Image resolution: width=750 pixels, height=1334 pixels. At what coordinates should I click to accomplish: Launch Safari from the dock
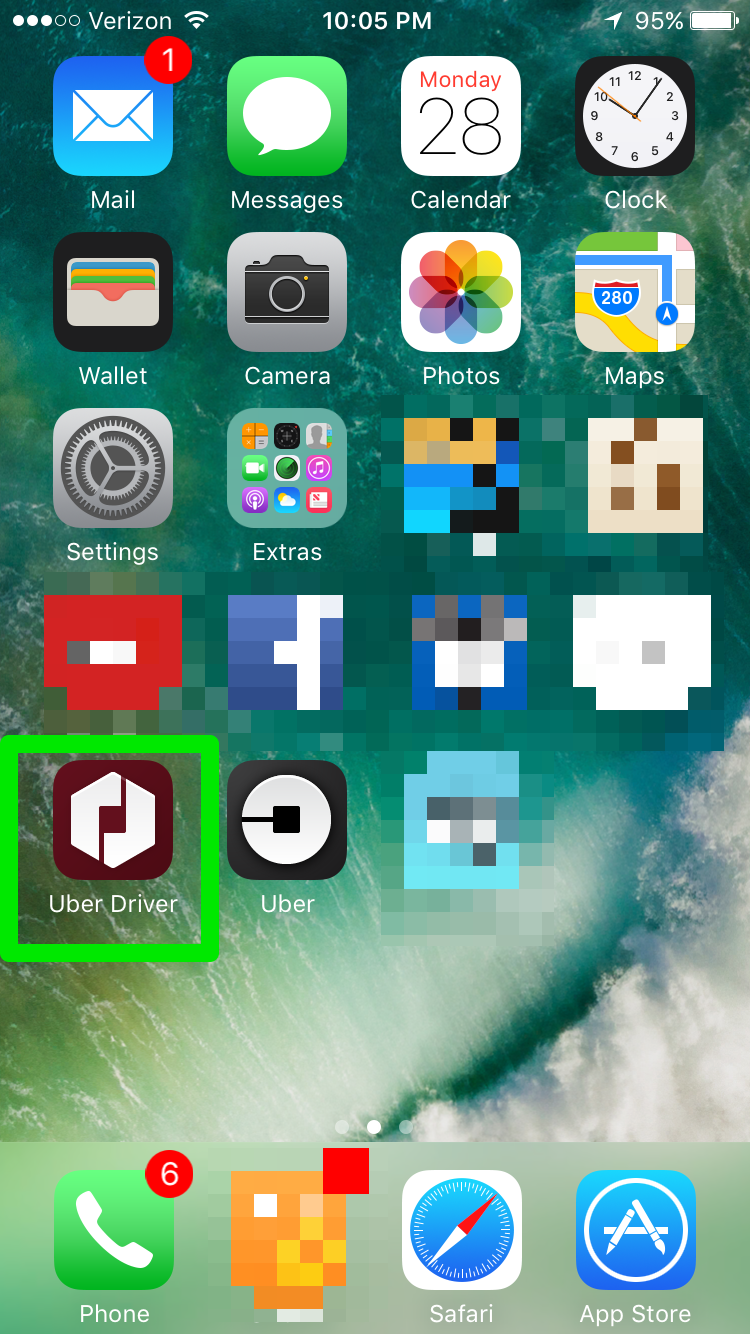461,1230
